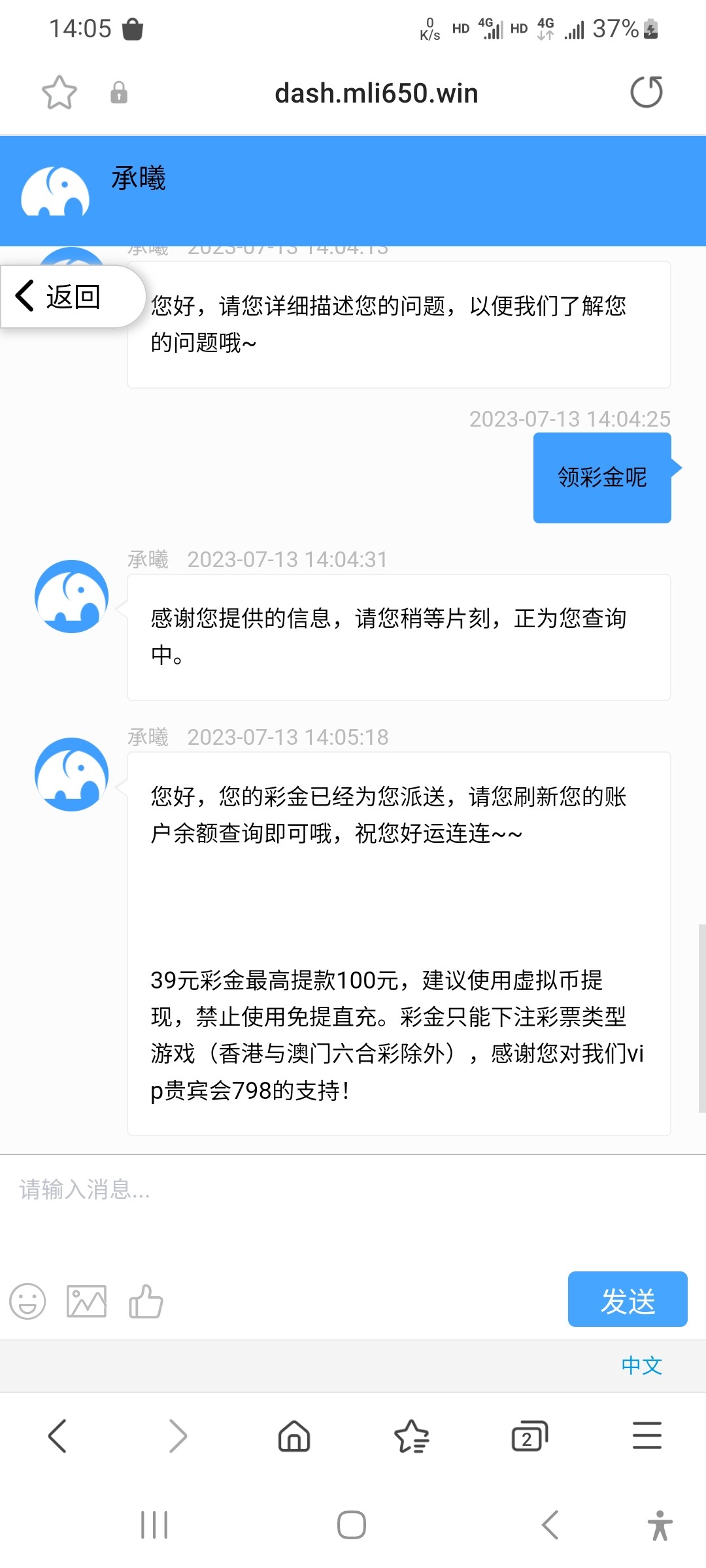
Task: View the two open tabs
Action: (529, 1436)
